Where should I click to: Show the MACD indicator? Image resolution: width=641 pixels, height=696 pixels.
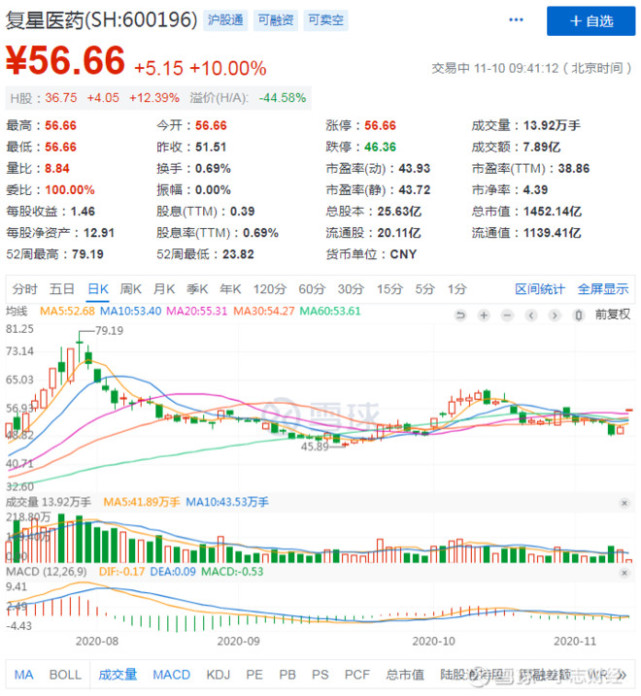pos(171,675)
